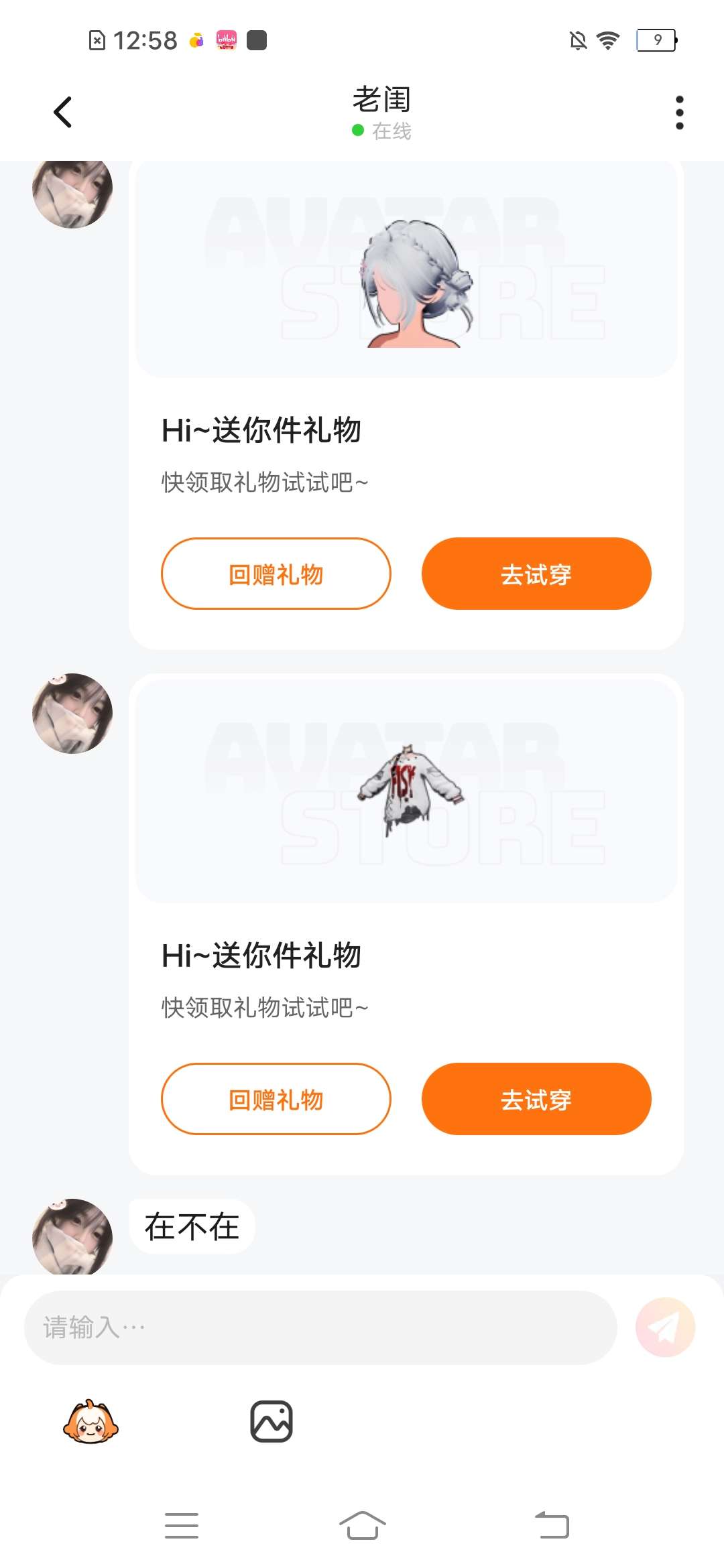Tap 去试穿 for the hair gift
The width and height of the screenshot is (724, 1568).
(536, 574)
